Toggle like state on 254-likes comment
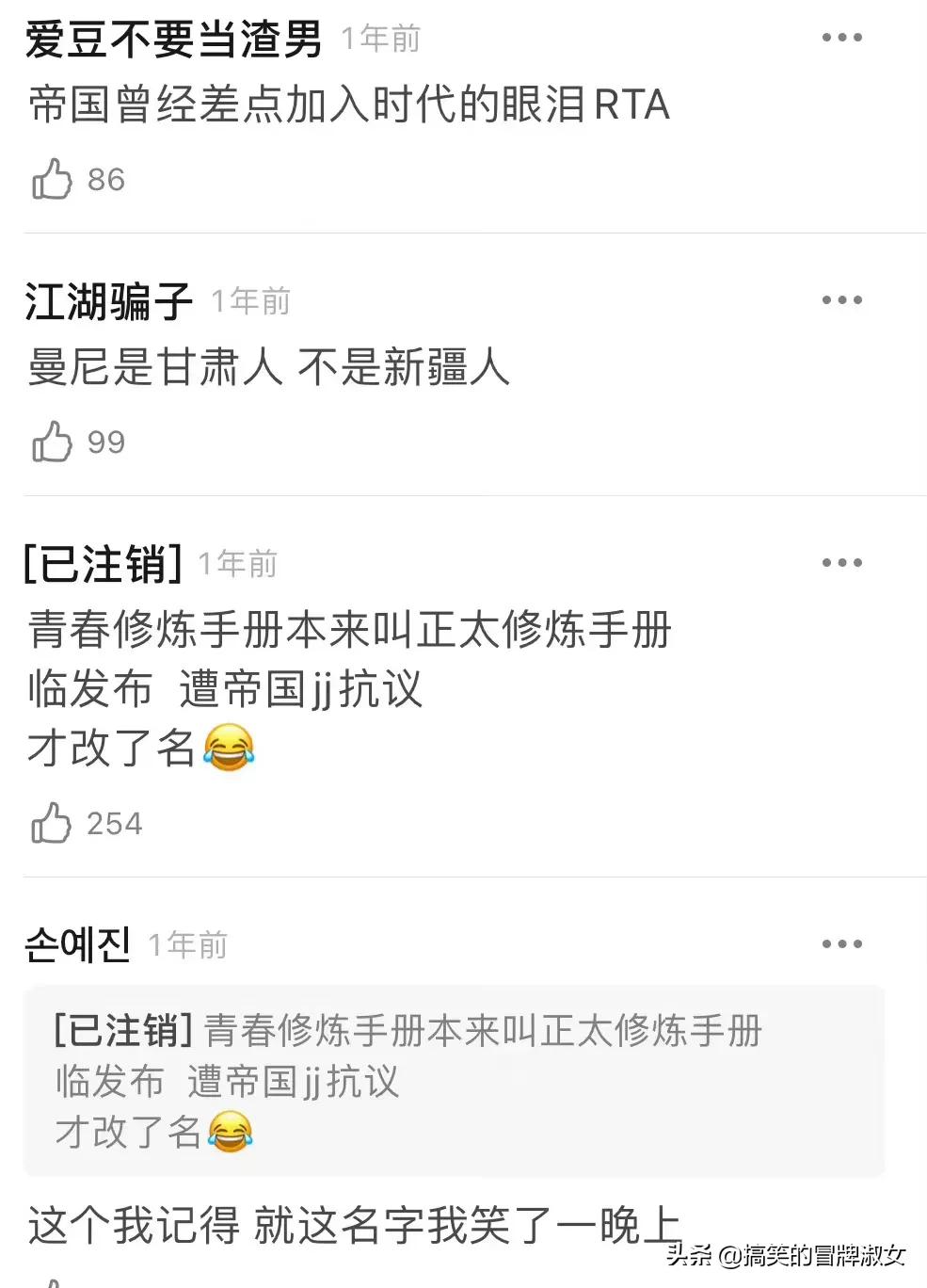This screenshot has width=927, height=1288. click(52, 823)
